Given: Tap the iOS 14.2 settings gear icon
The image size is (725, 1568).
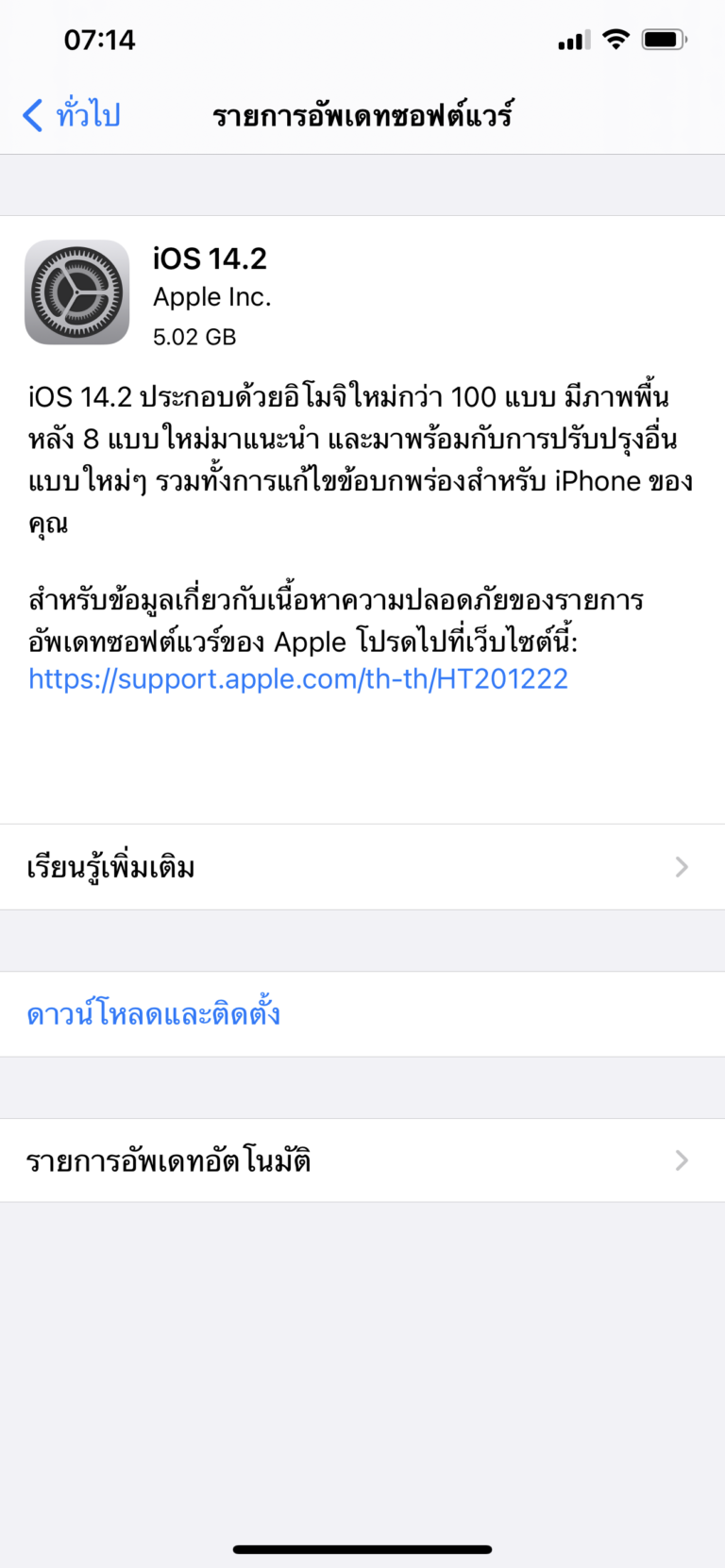Looking at the screenshot, I should pyautogui.click(x=77, y=293).
